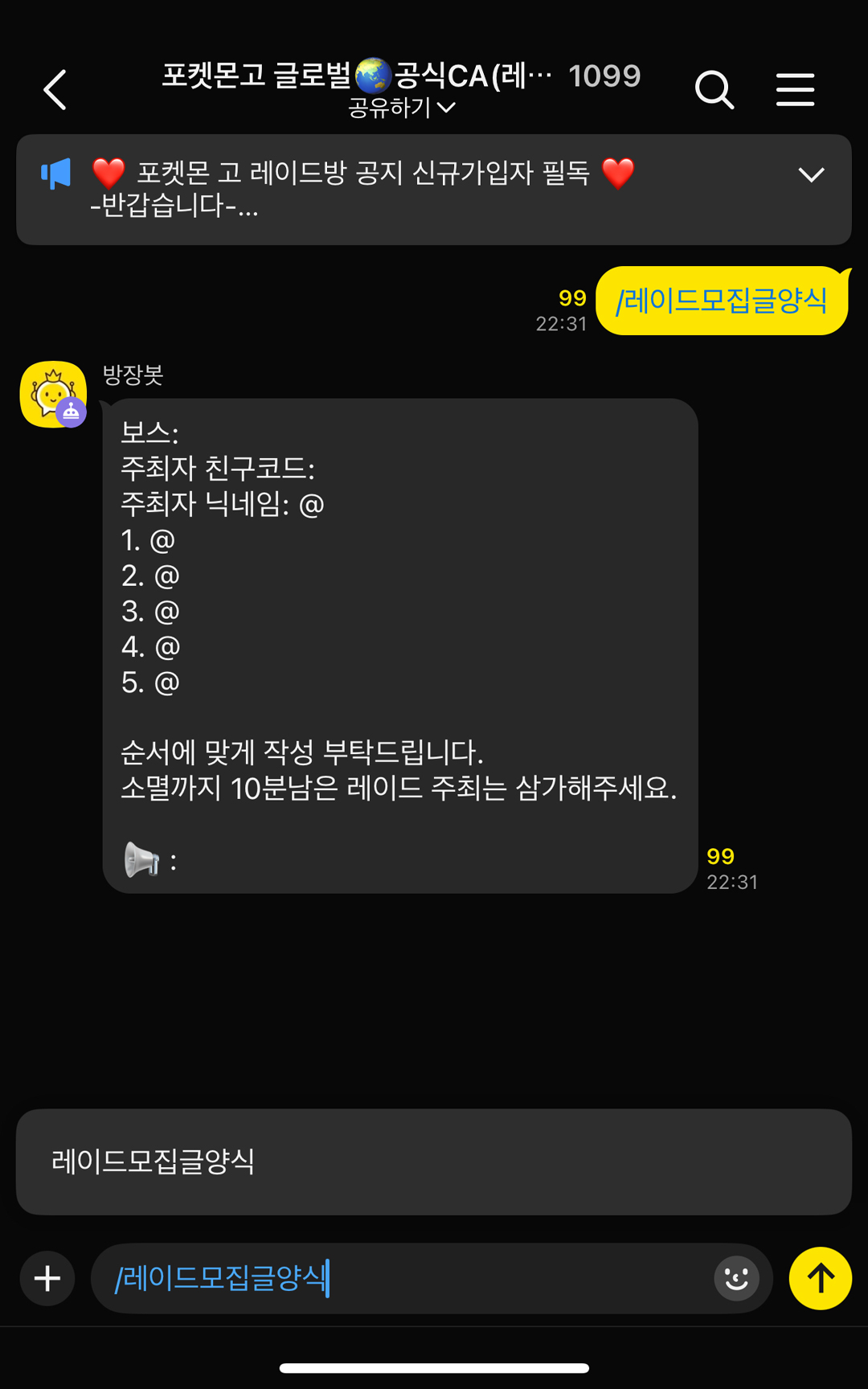
Task: Tap the back arrow to leave chatroom
Action: click(54, 90)
